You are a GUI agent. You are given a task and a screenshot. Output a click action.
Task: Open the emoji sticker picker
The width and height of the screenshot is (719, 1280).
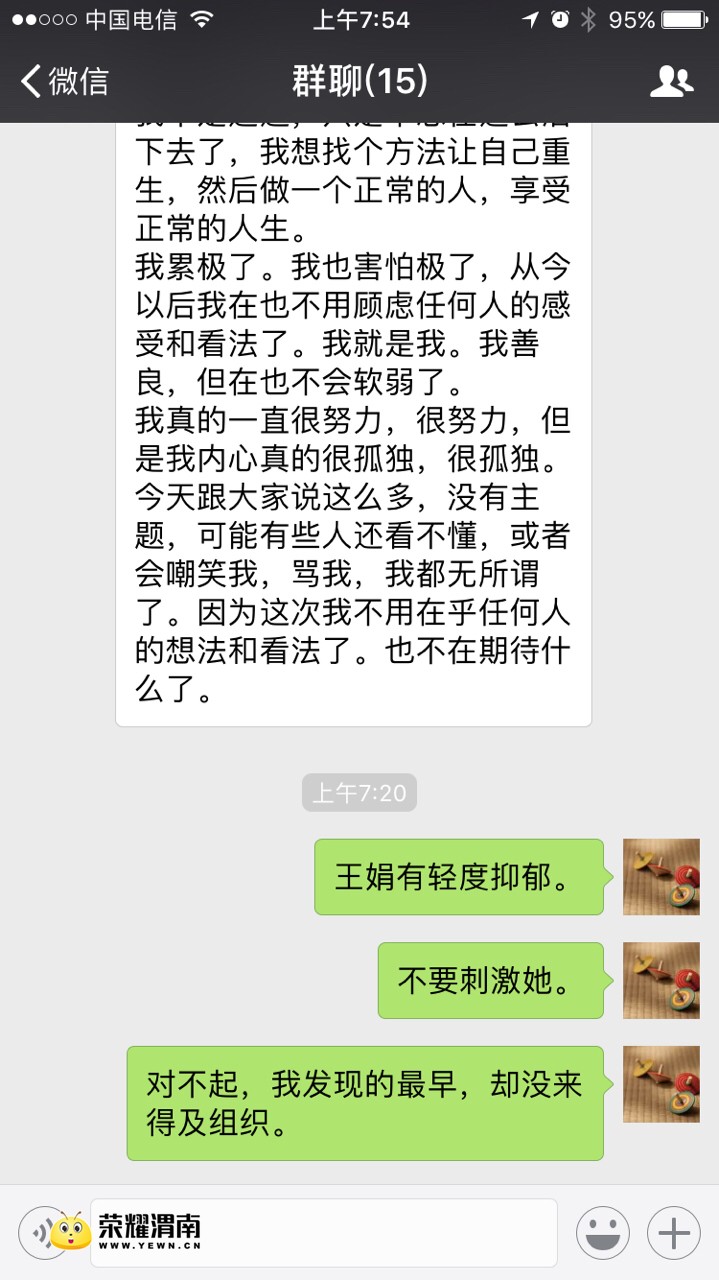(x=603, y=1233)
